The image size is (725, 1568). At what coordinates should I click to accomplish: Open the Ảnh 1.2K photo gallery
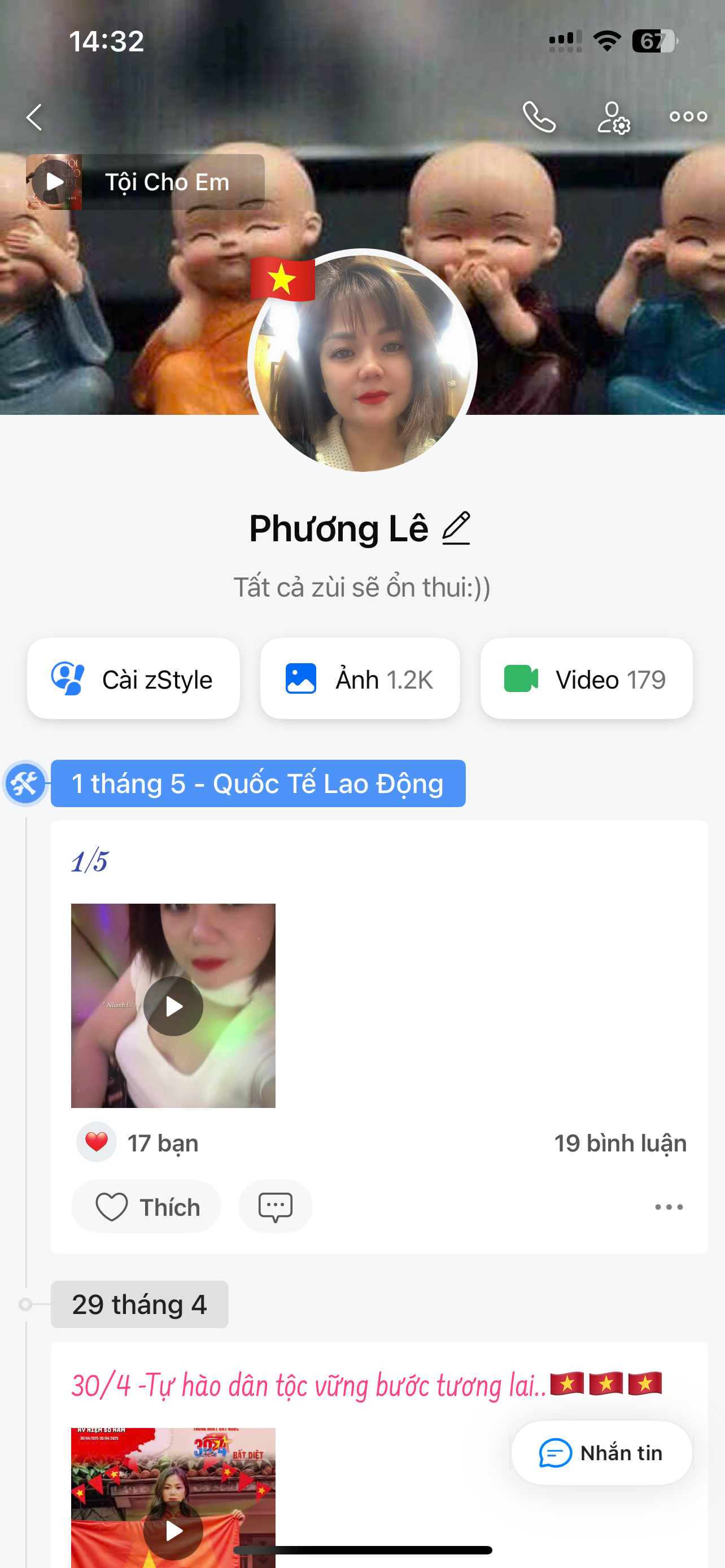point(360,678)
